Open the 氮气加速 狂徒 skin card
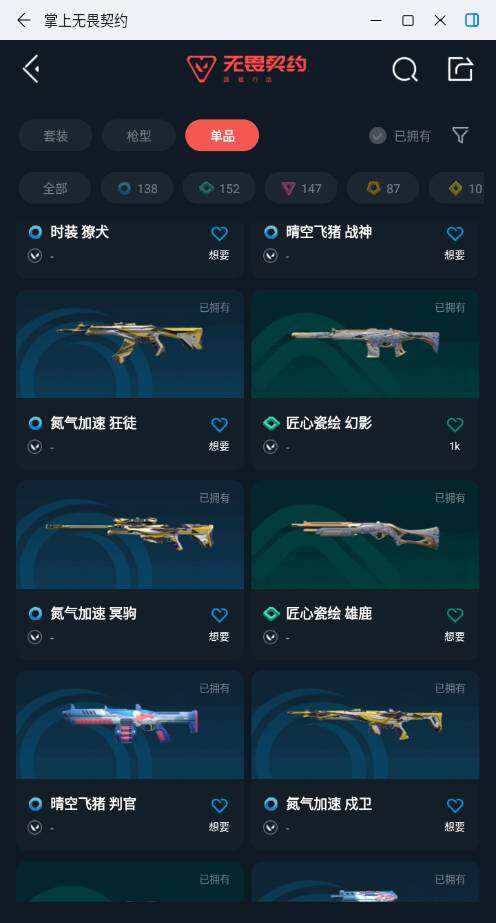This screenshot has width=496, height=923. (130, 379)
